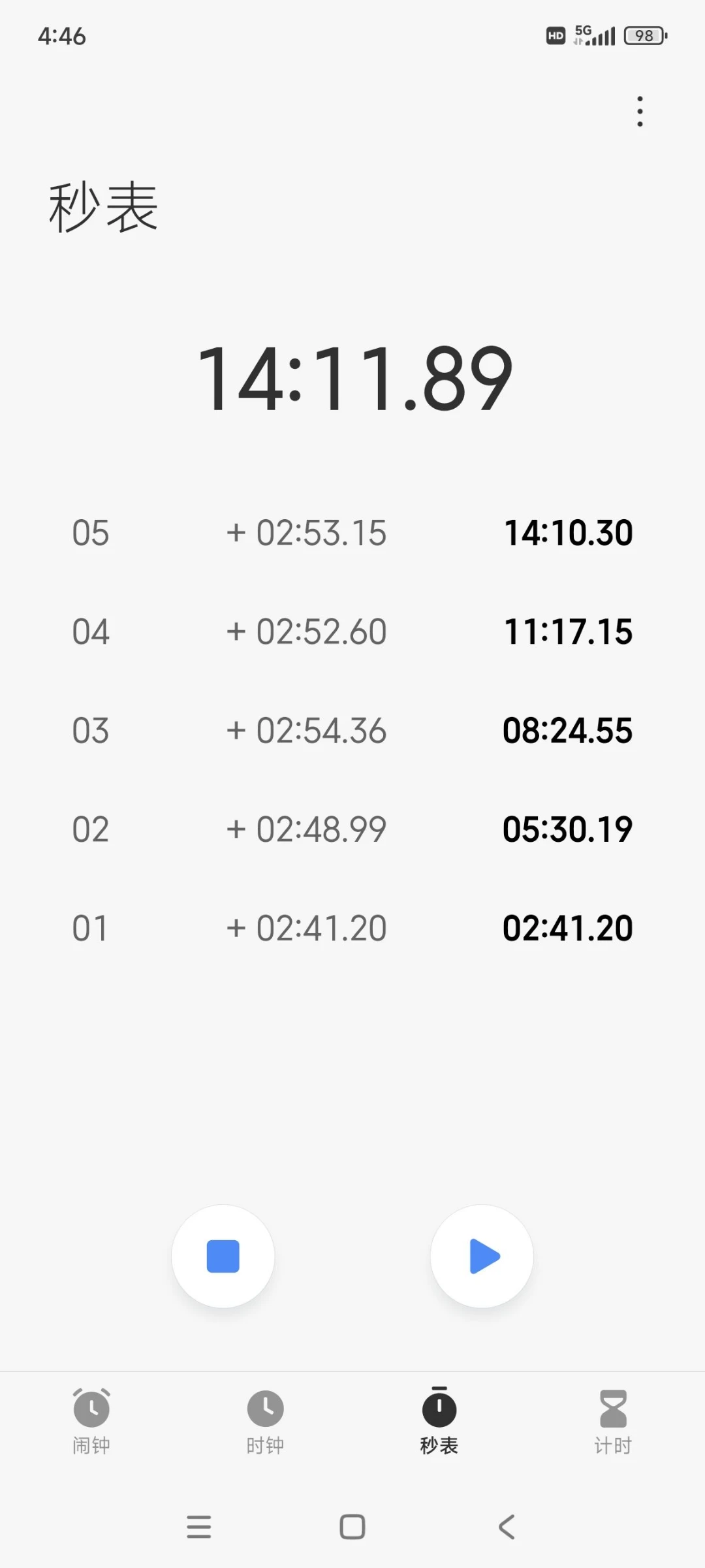Switch to the 闹钟 alarm tab

[91, 1421]
